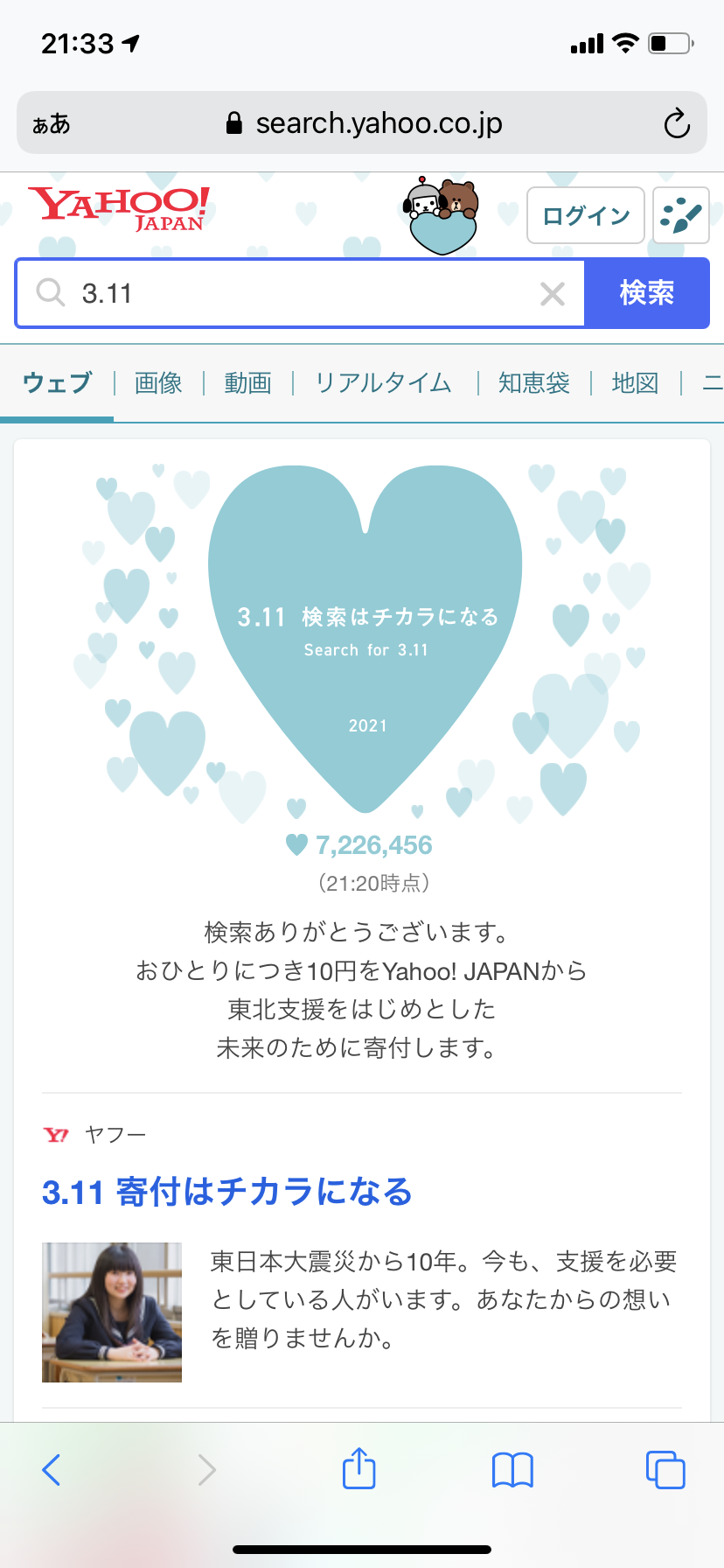The height and width of the screenshot is (1568, 724).
Task: Show all open Safari tabs
Action: pos(665,1470)
